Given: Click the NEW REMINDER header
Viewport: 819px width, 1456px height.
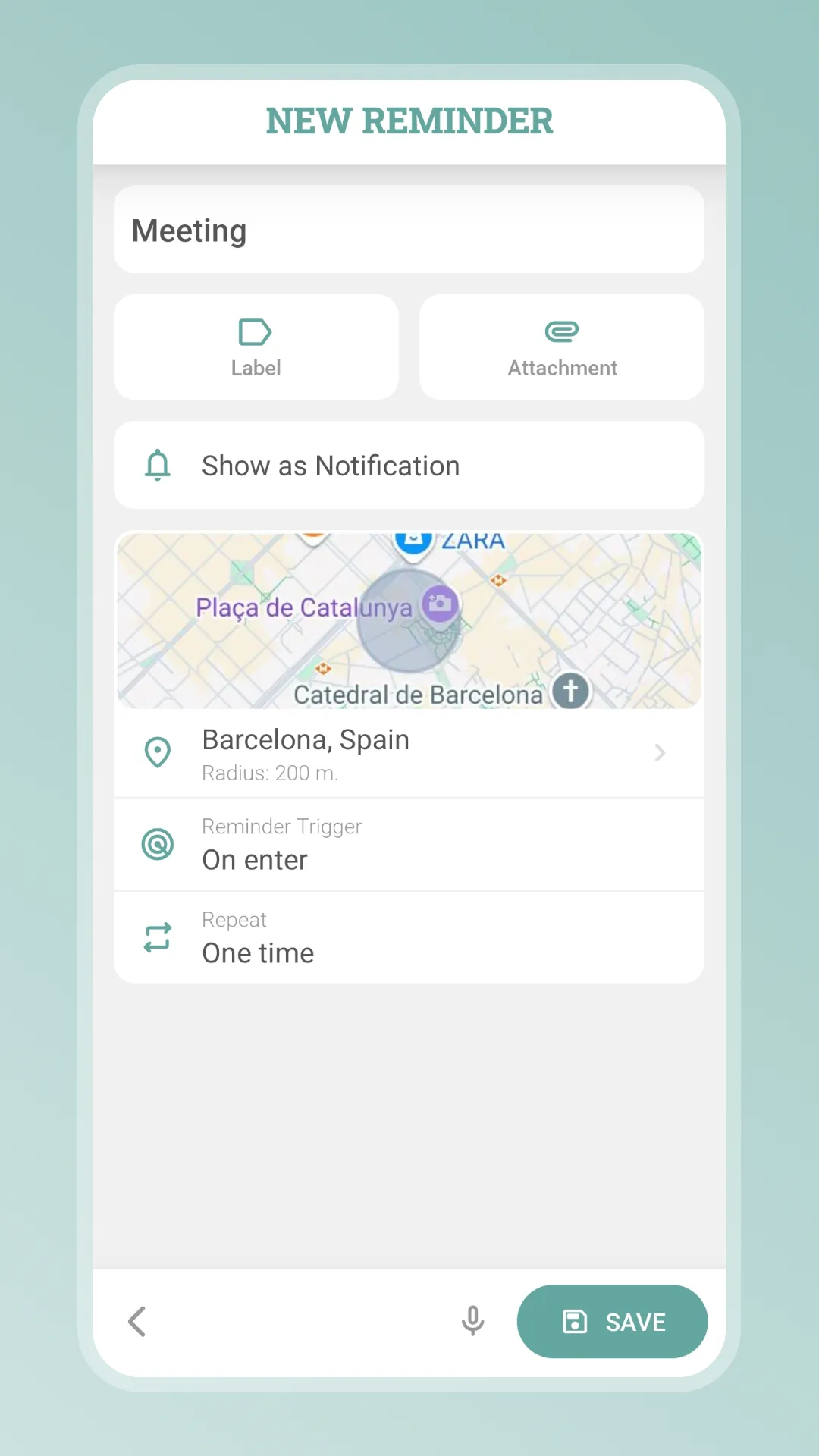Looking at the screenshot, I should point(409,121).
